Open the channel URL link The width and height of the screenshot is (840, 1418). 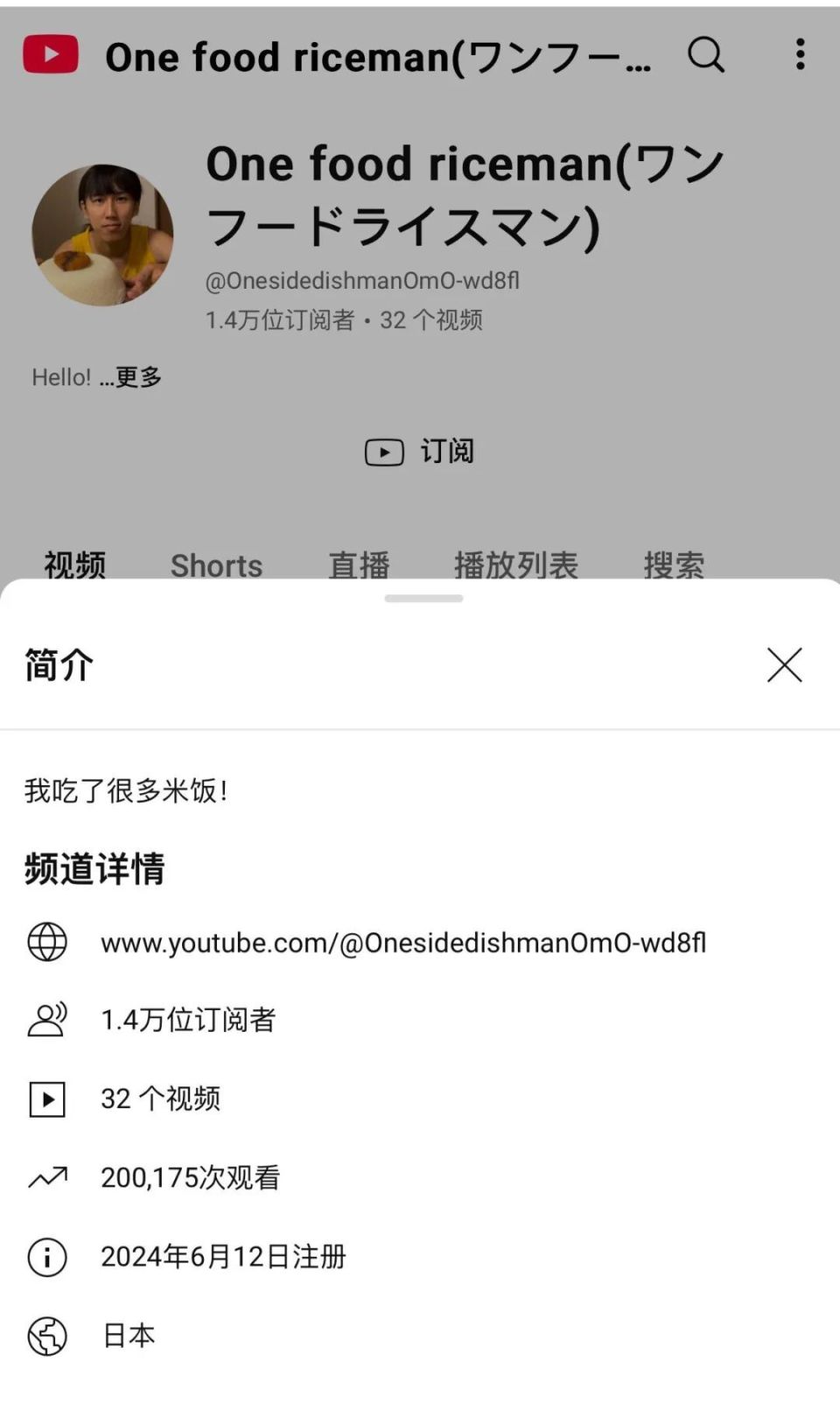405,943
